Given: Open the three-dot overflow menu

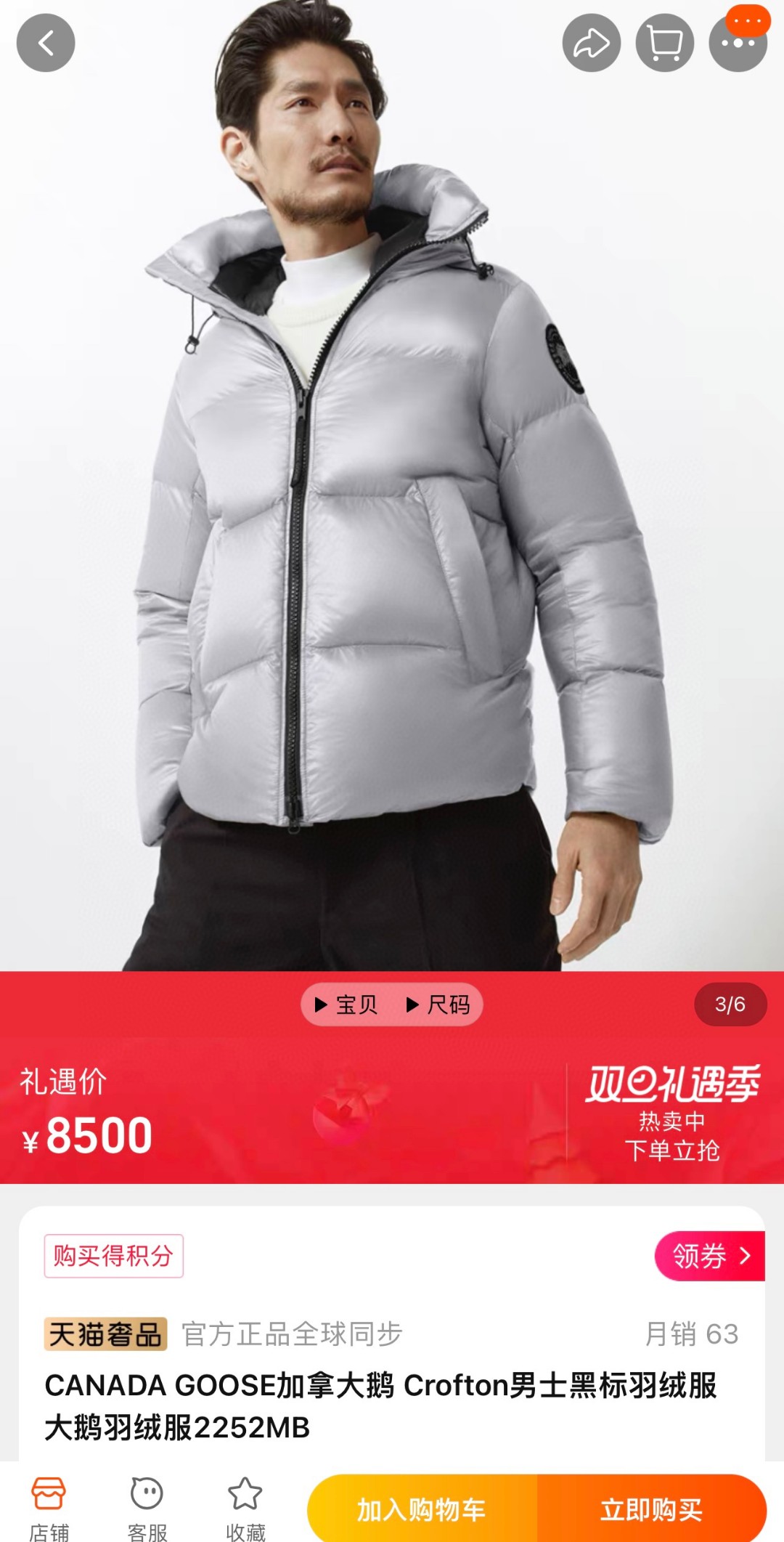Looking at the screenshot, I should 738,44.
